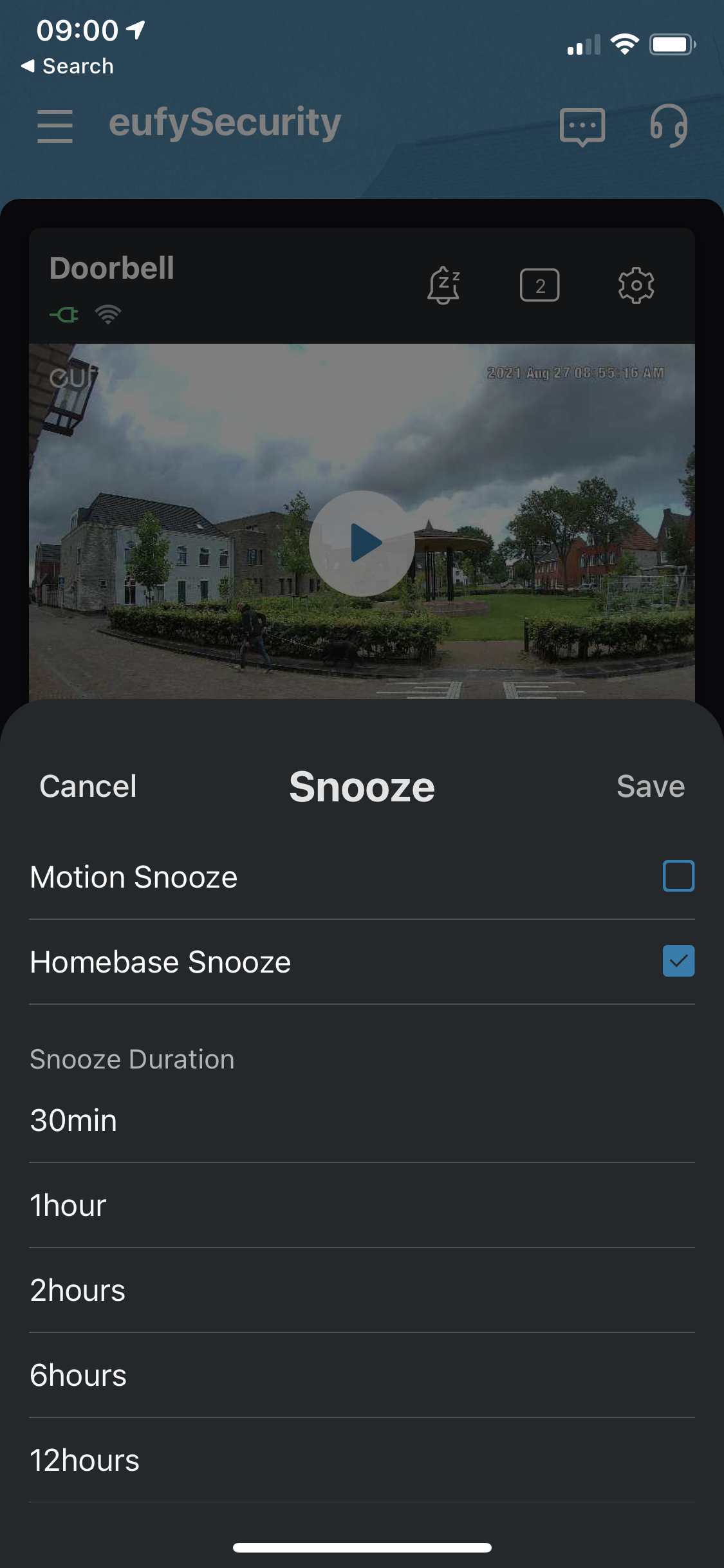Open Doorbell camera settings gear
Image resolution: width=724 pixels, height=1568 pixels.
(x=636, y=285)
